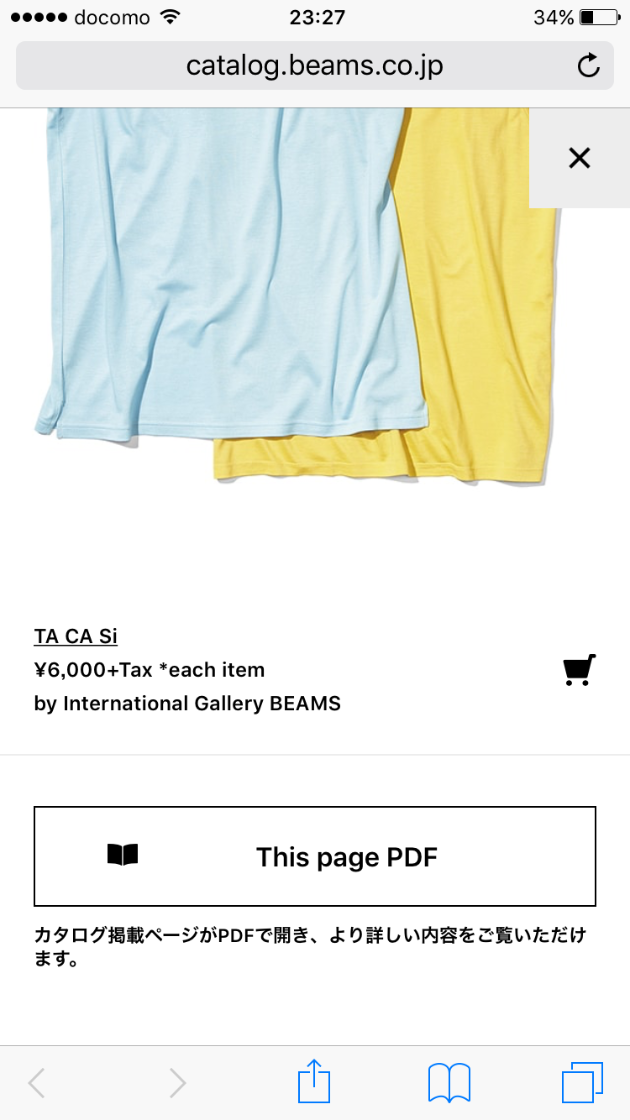Go back in Safari
The image size is (630, 1120).
coord(37,1082)
